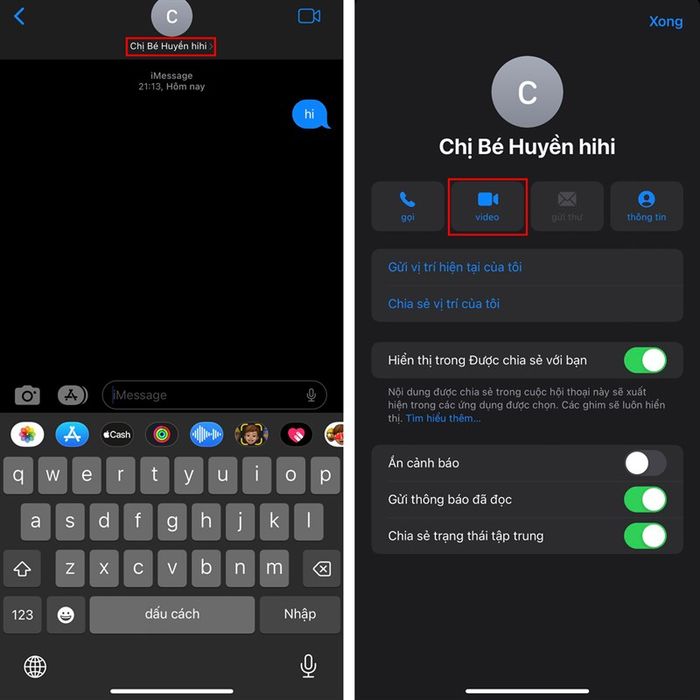
Task: Toggle Chia sẻ trạng thái tập trung off
Action: click(645, 536)
